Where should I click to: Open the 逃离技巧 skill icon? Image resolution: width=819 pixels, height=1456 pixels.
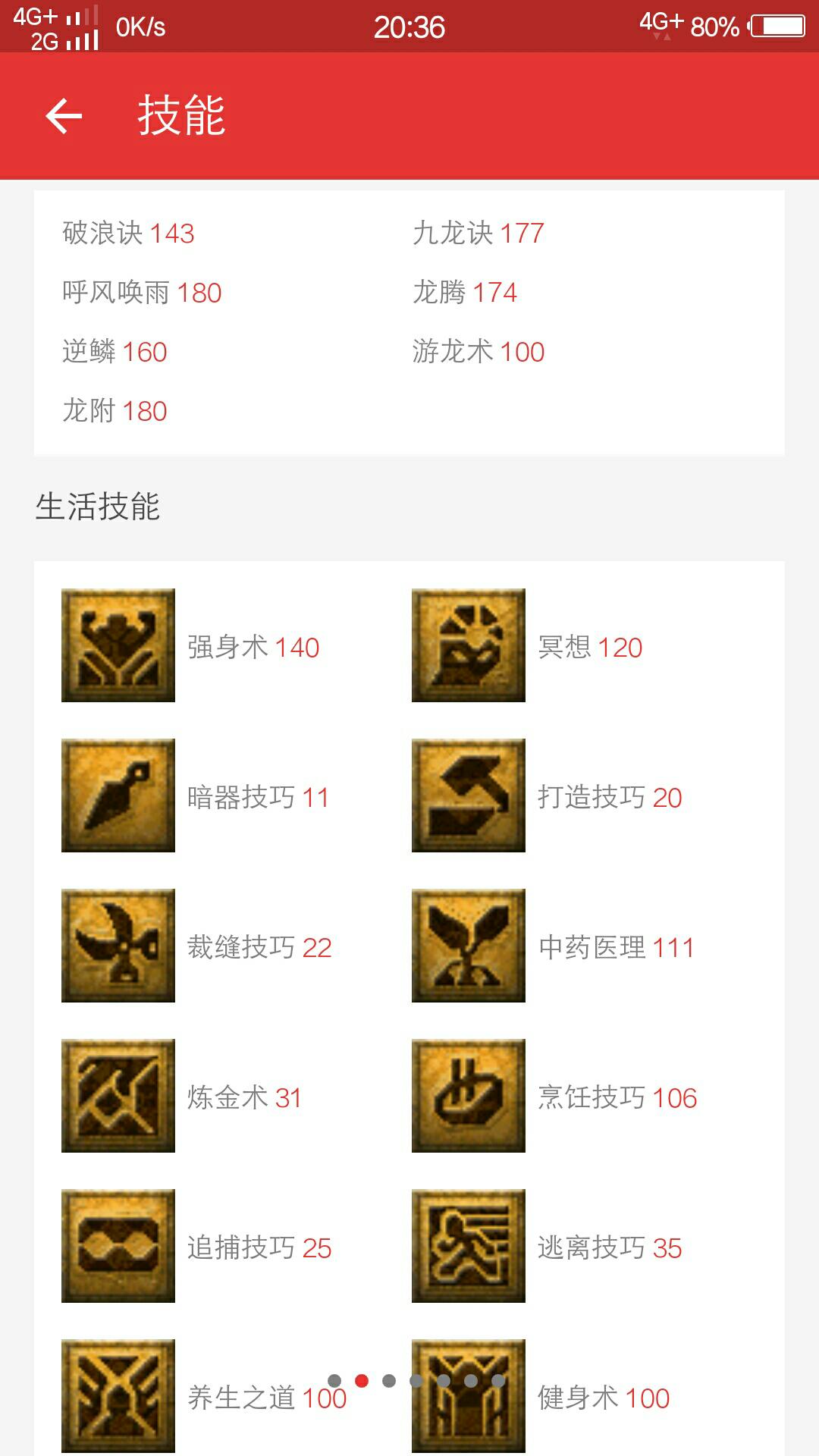coord(469,1246)
